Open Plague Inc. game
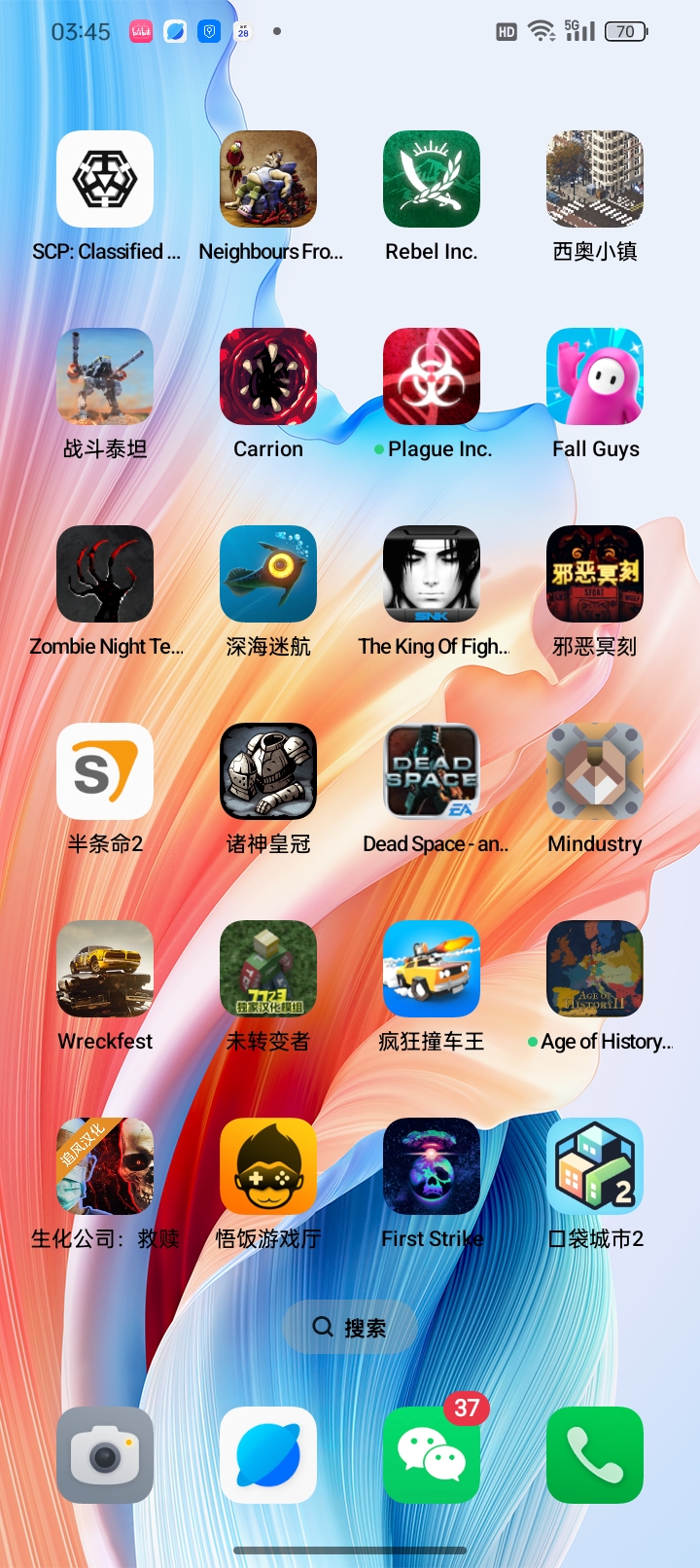This screenshot has height=1568, width=700. tap(432, 376)
